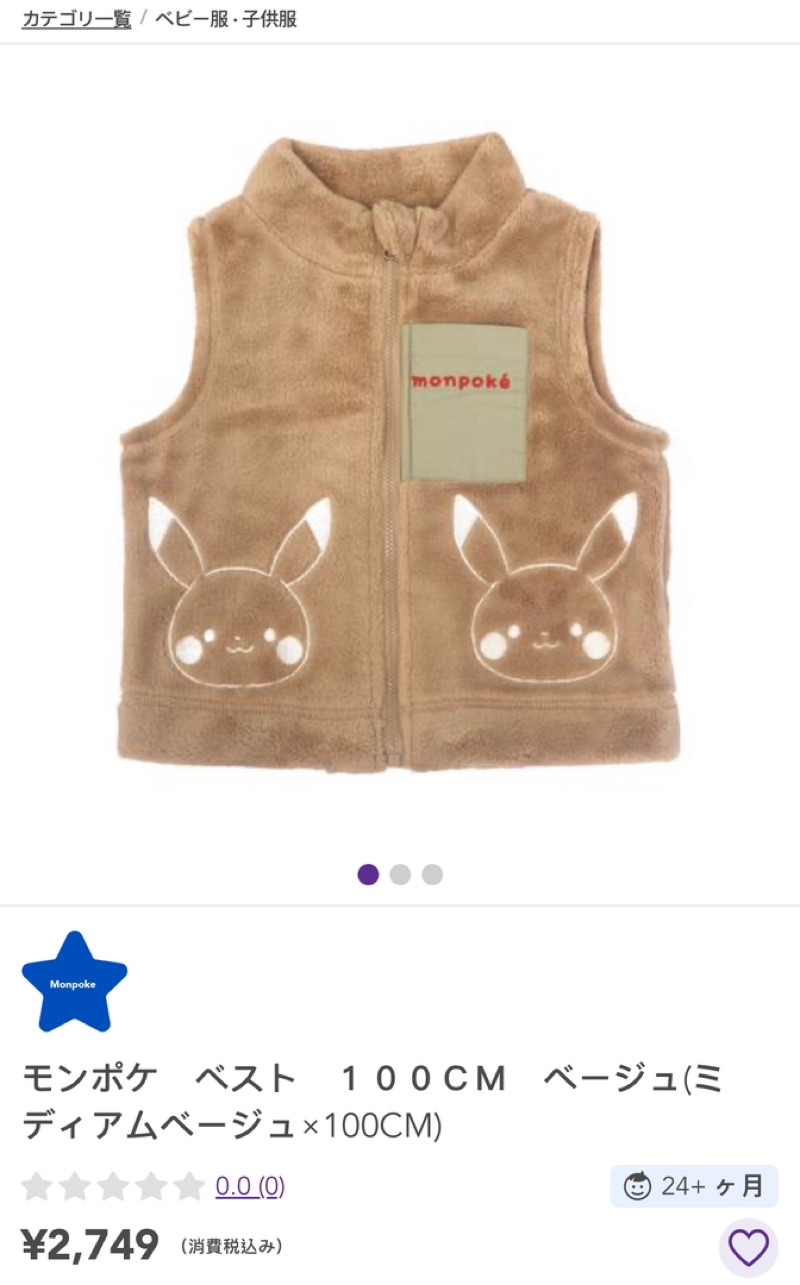Select the third image indicator dot

click(x=432, y=875)
